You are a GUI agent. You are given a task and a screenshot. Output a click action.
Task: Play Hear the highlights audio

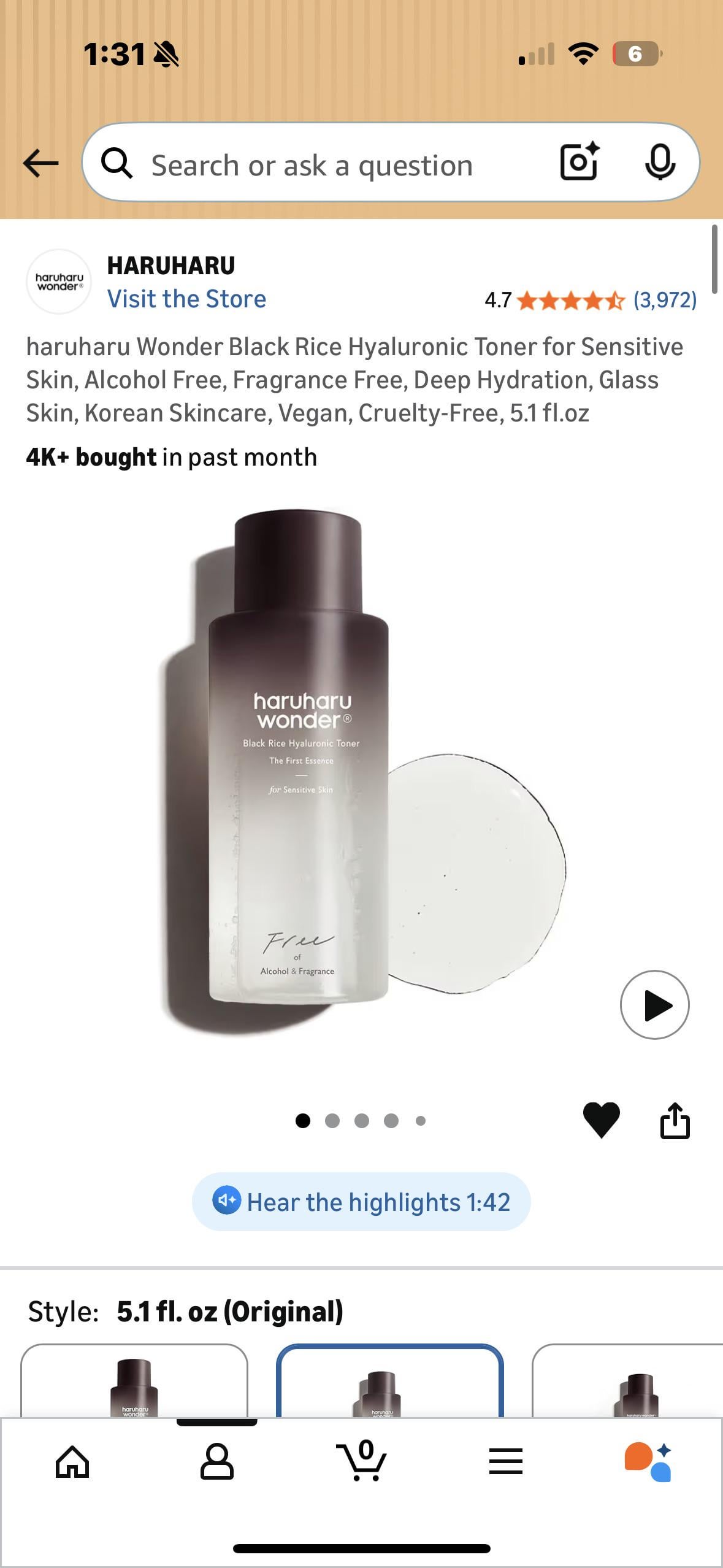pos(361,1202)
